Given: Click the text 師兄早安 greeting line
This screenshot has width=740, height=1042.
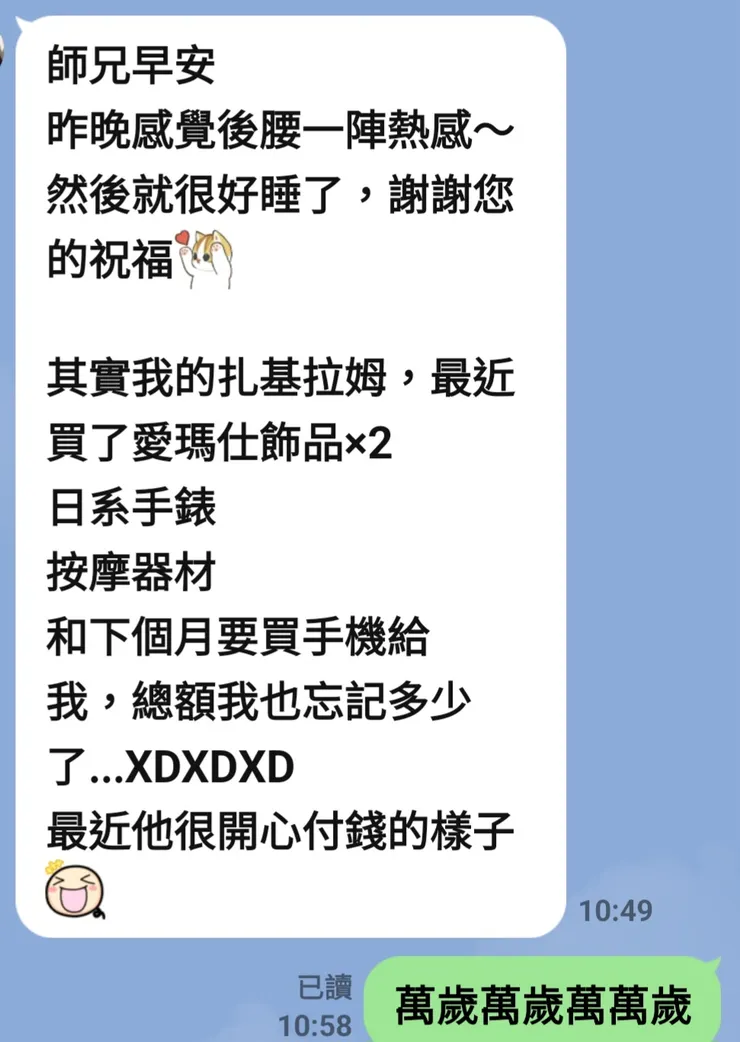Looking at the screenshot, I should pyautogui.click(x=128, y=67).
